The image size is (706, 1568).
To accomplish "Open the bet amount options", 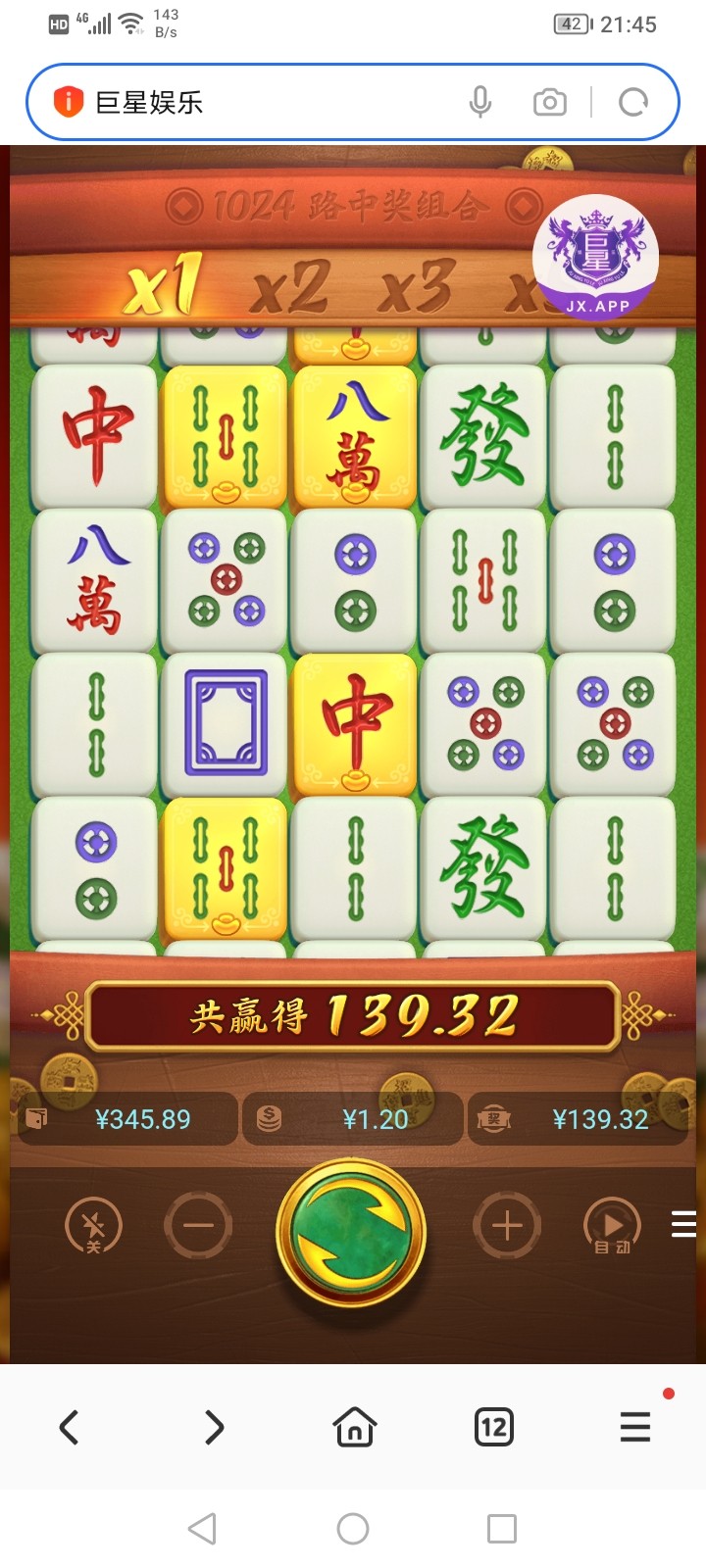I will point(353,1119).
